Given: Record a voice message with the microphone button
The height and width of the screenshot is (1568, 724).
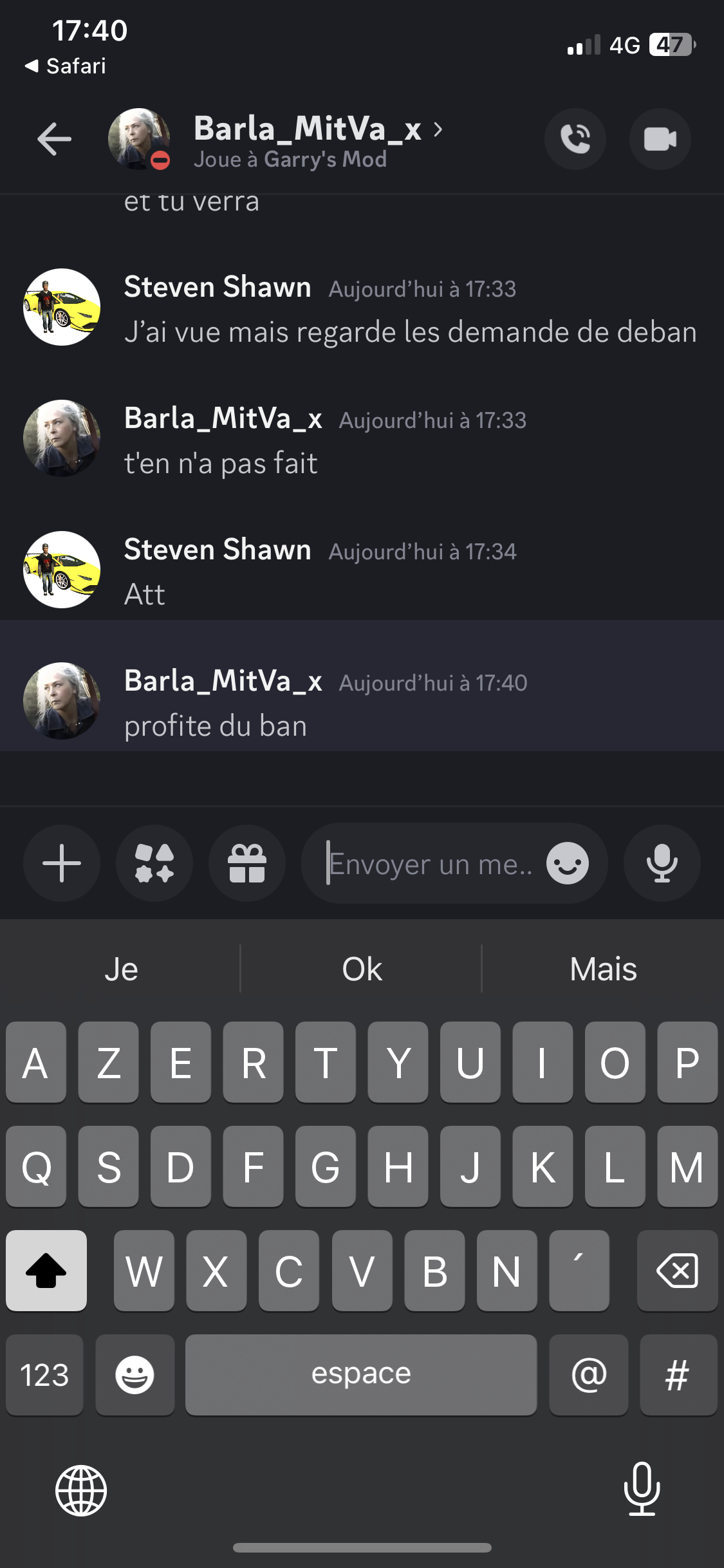Looking at the screenshot, I should click(662, 863).
